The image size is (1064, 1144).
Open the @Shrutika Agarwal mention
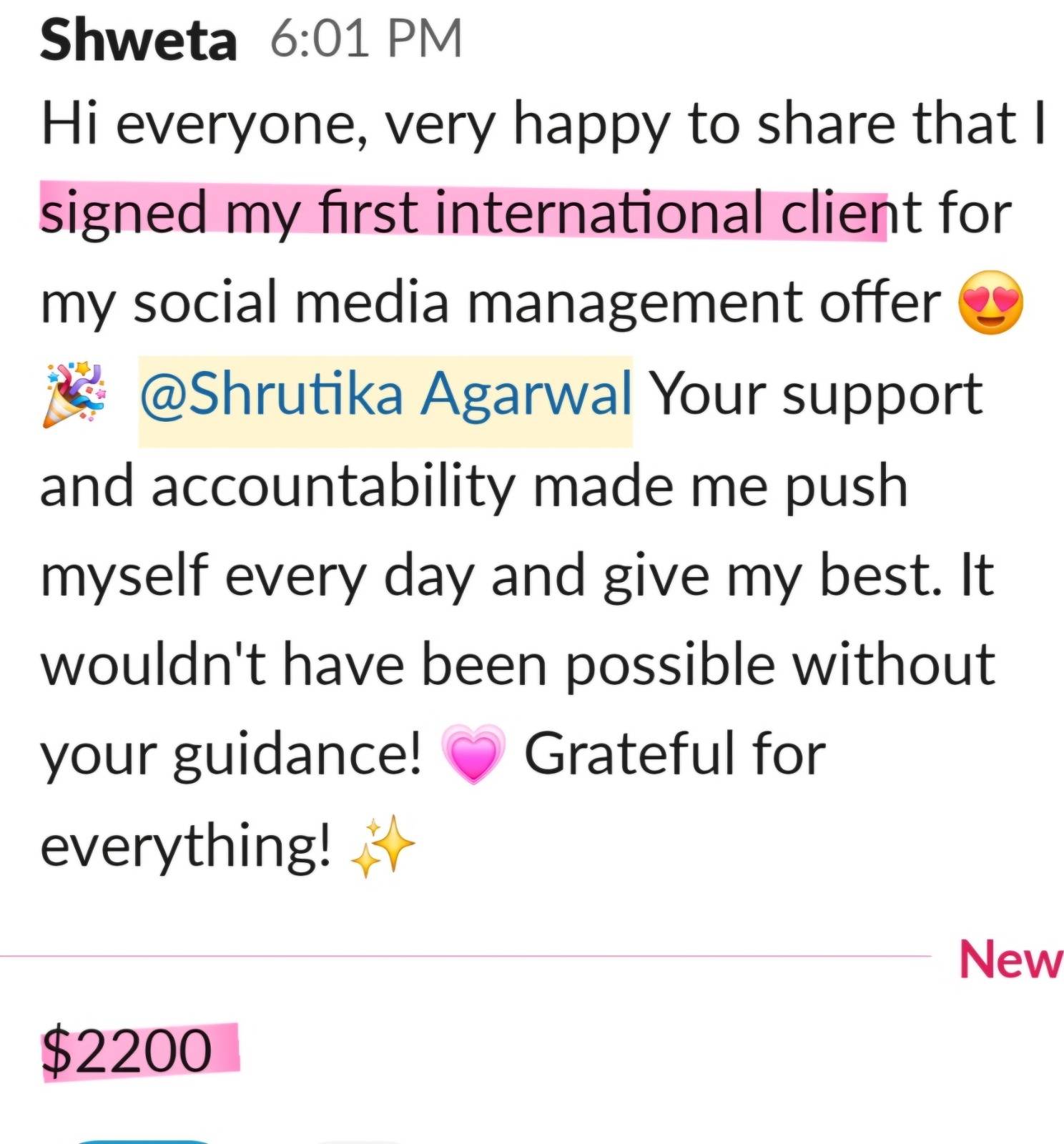[385, 395]
